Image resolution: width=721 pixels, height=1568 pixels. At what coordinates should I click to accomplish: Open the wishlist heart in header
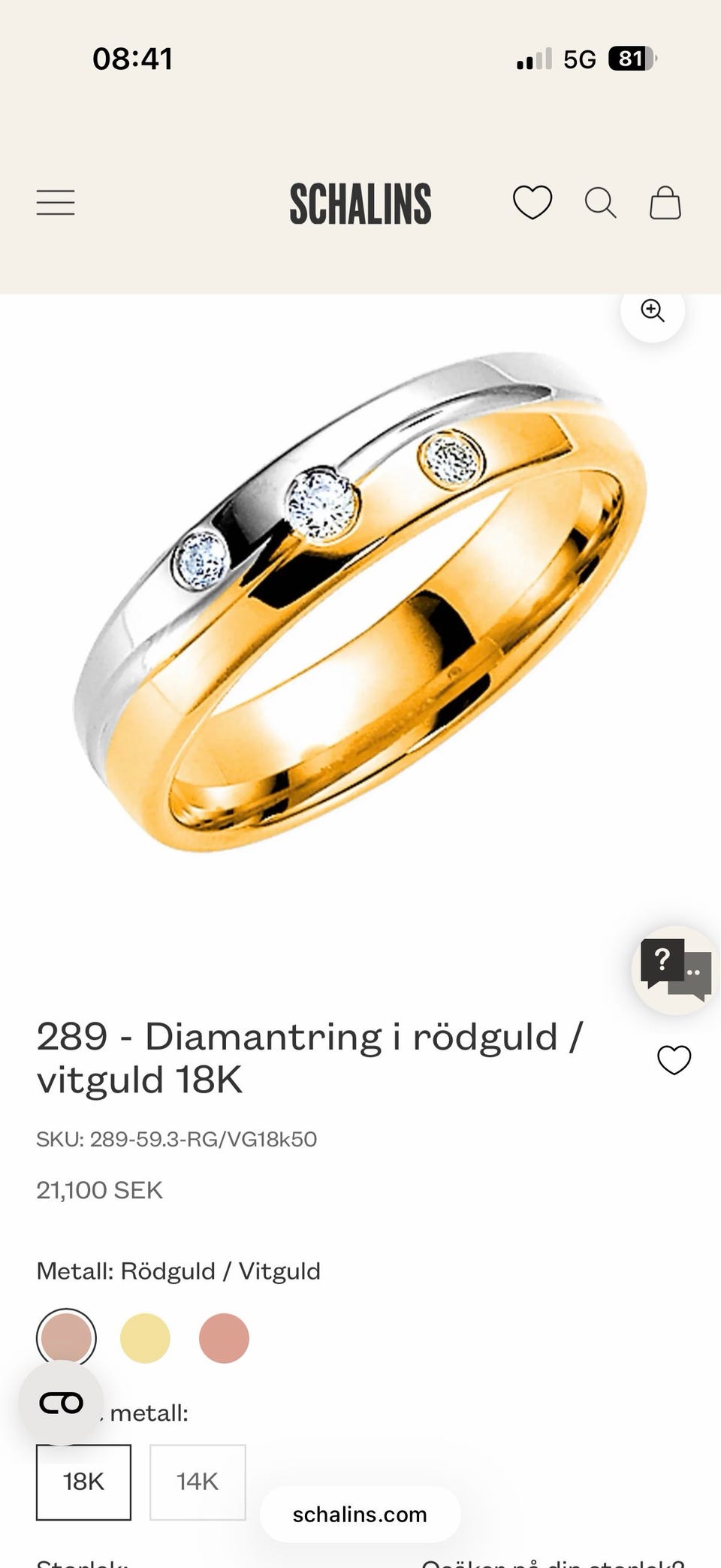point(532,203)
